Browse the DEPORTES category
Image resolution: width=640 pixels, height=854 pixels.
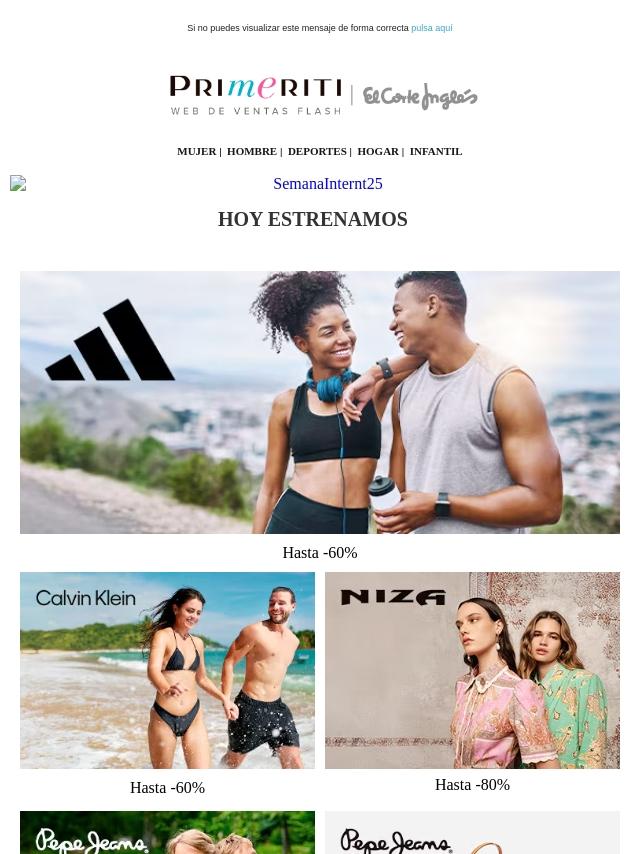(x=316, y=151)
